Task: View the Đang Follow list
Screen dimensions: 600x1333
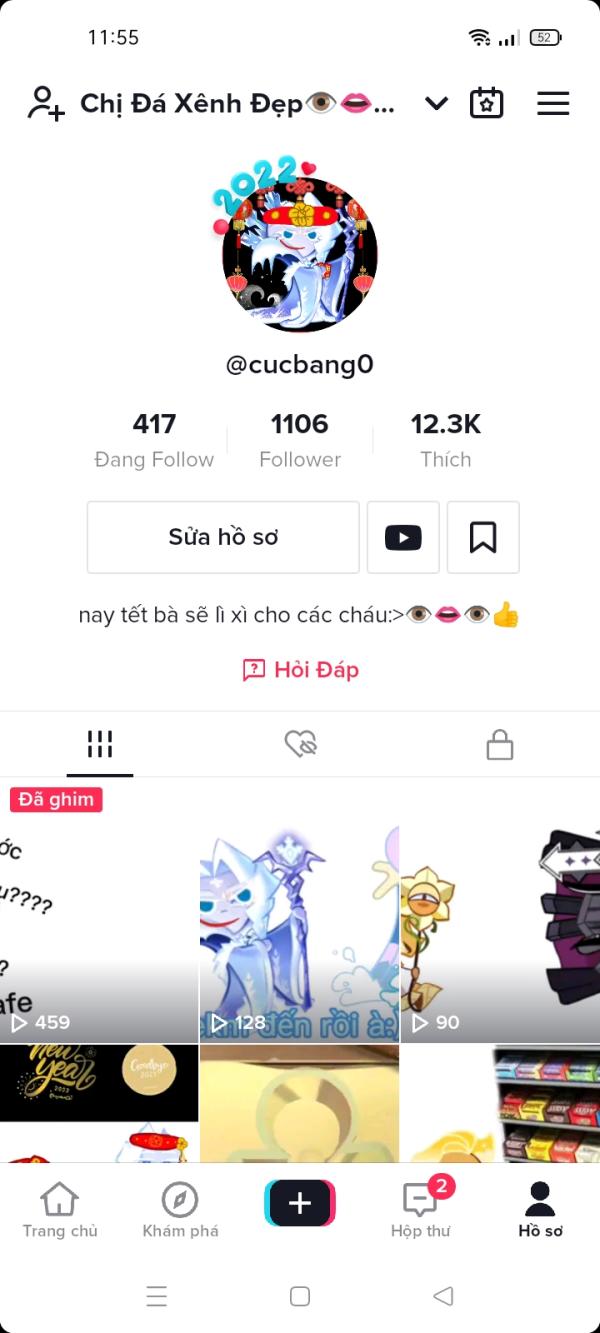Action: click(154, 440)
